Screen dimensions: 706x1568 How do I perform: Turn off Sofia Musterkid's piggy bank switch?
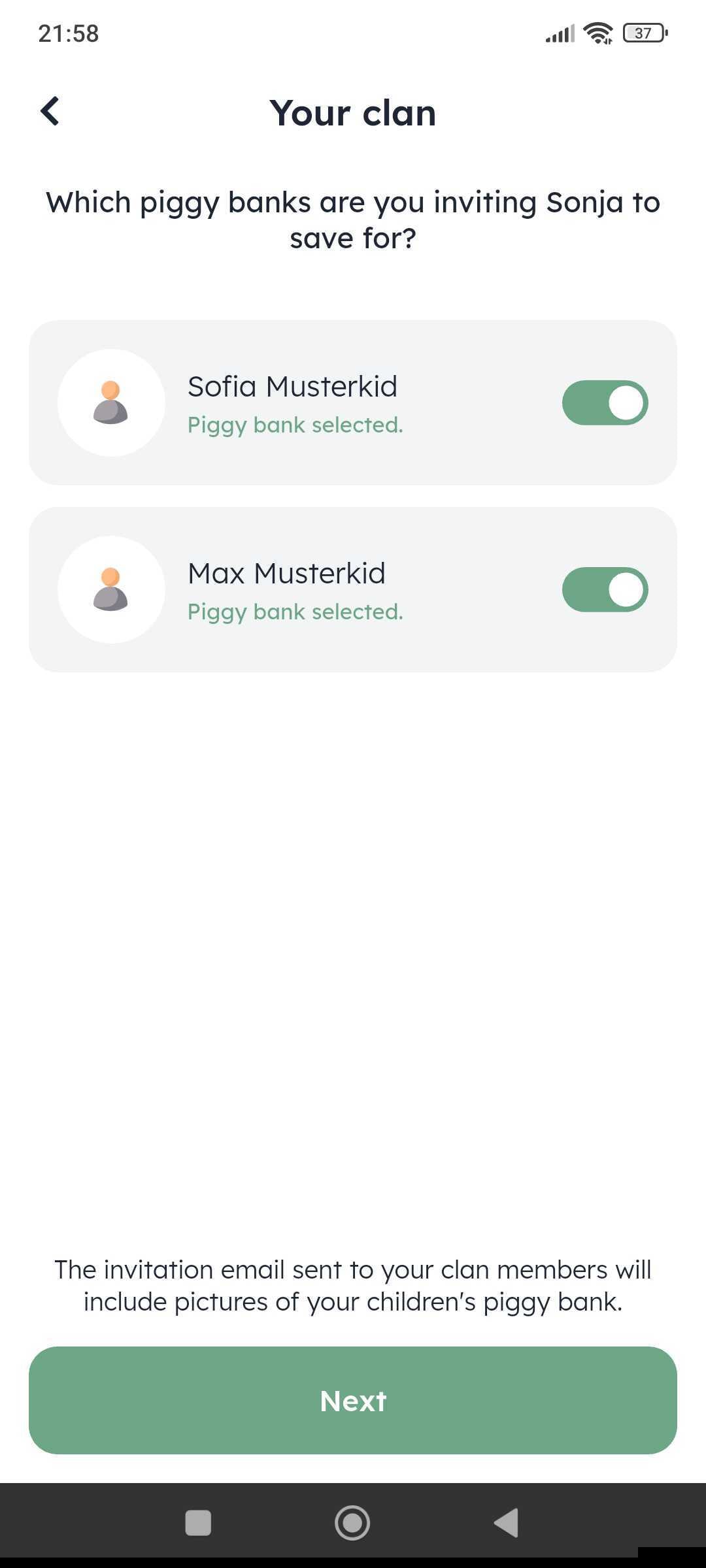[605, 402]
